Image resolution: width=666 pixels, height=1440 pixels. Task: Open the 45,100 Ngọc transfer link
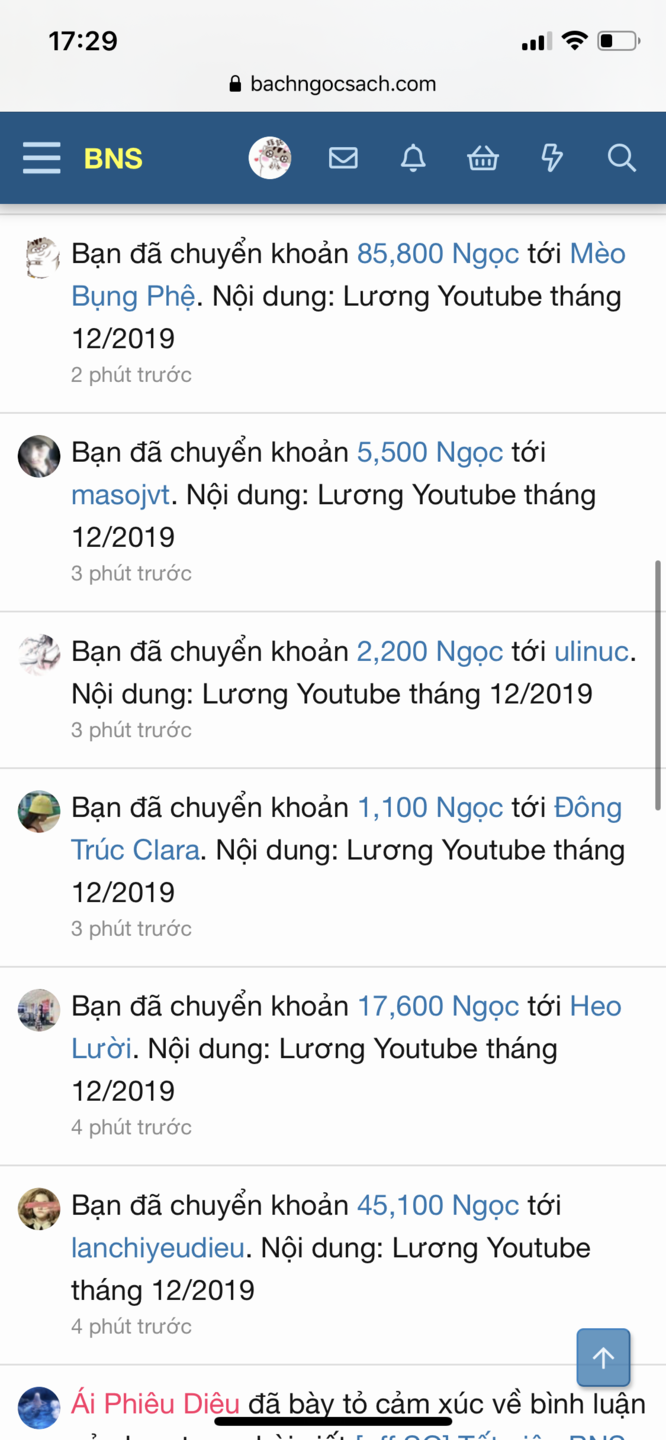437,1206
